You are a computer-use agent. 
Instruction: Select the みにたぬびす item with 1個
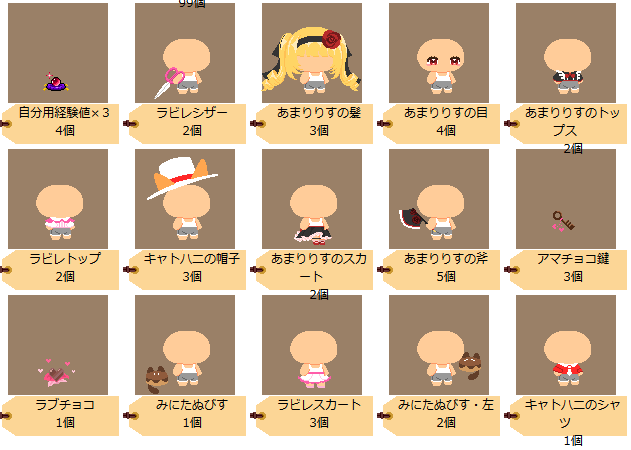coord(184,344)
